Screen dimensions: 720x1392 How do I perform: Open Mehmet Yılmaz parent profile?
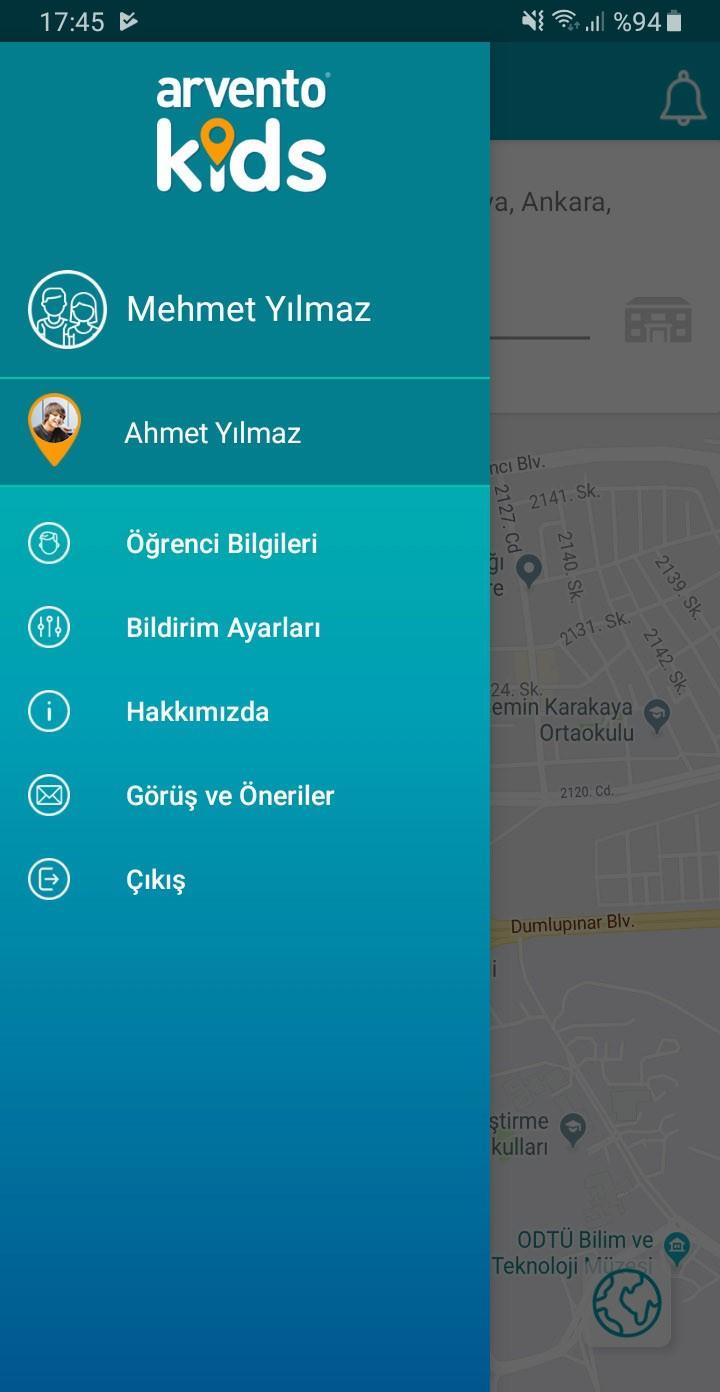click(x=248, y=309)
